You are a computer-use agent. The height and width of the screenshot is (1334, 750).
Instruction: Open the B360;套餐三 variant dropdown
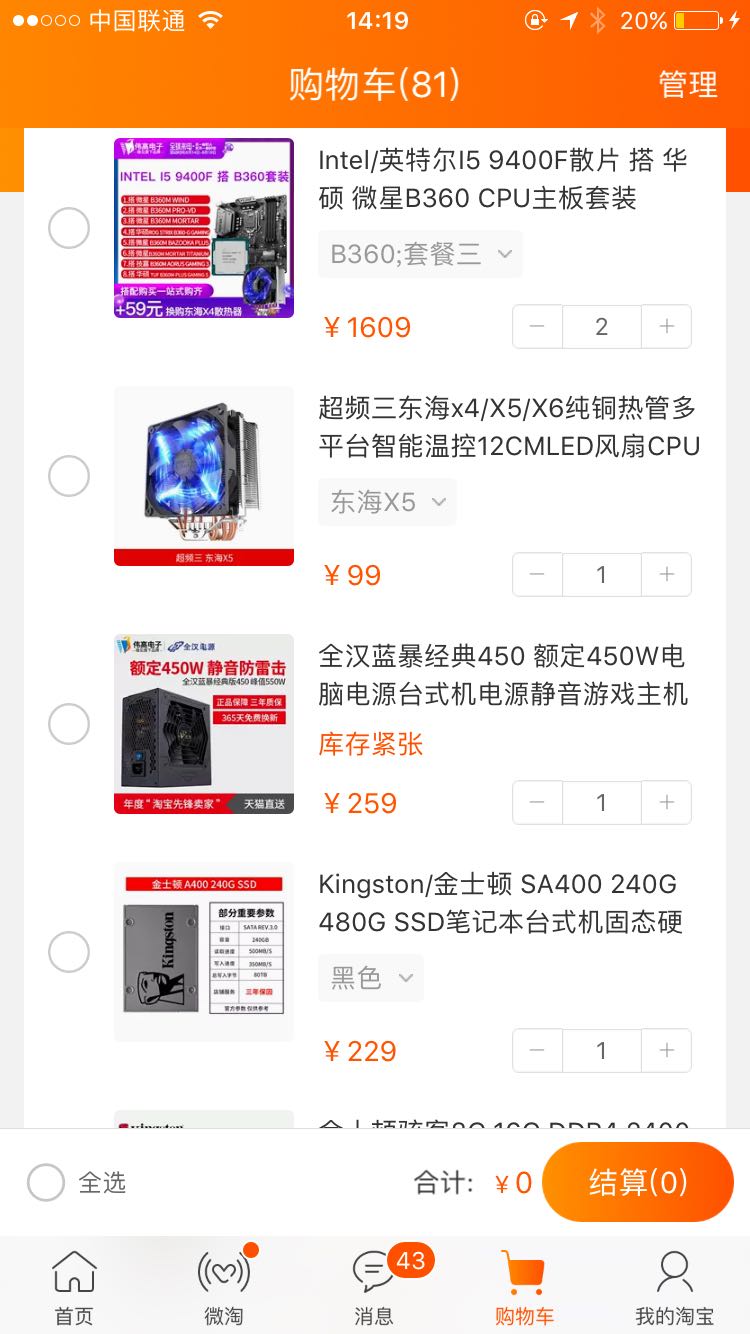421,254
